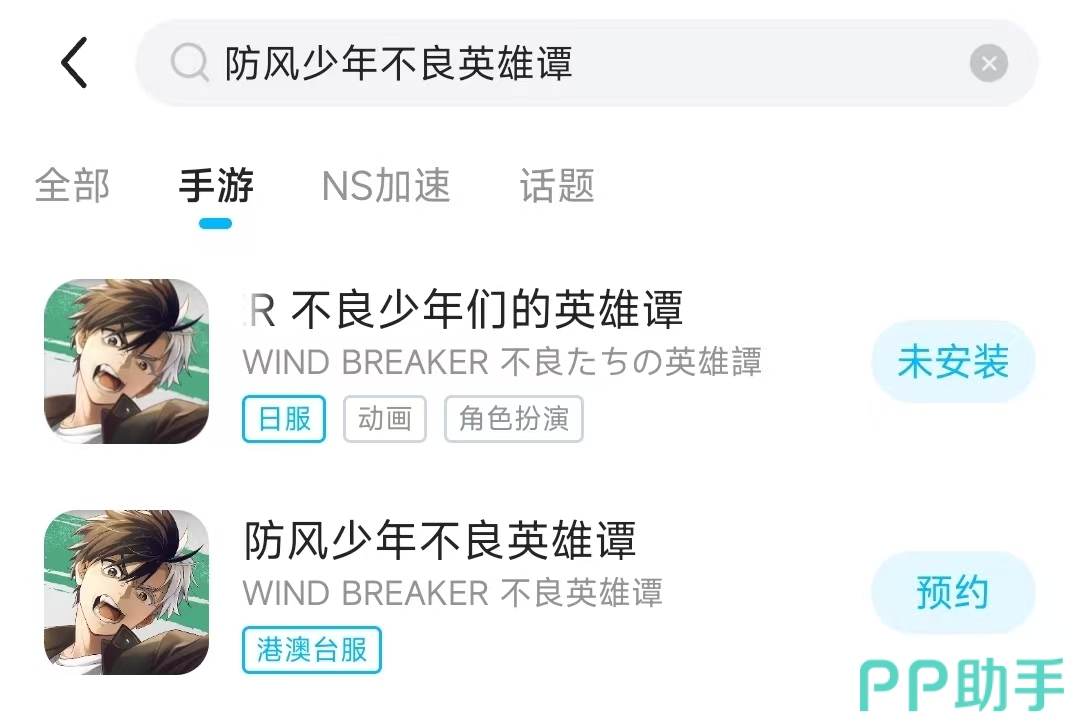Screen dimensions: 1080x724
Task: Switch to the NS加速 tab
Action: click(386, 186)
